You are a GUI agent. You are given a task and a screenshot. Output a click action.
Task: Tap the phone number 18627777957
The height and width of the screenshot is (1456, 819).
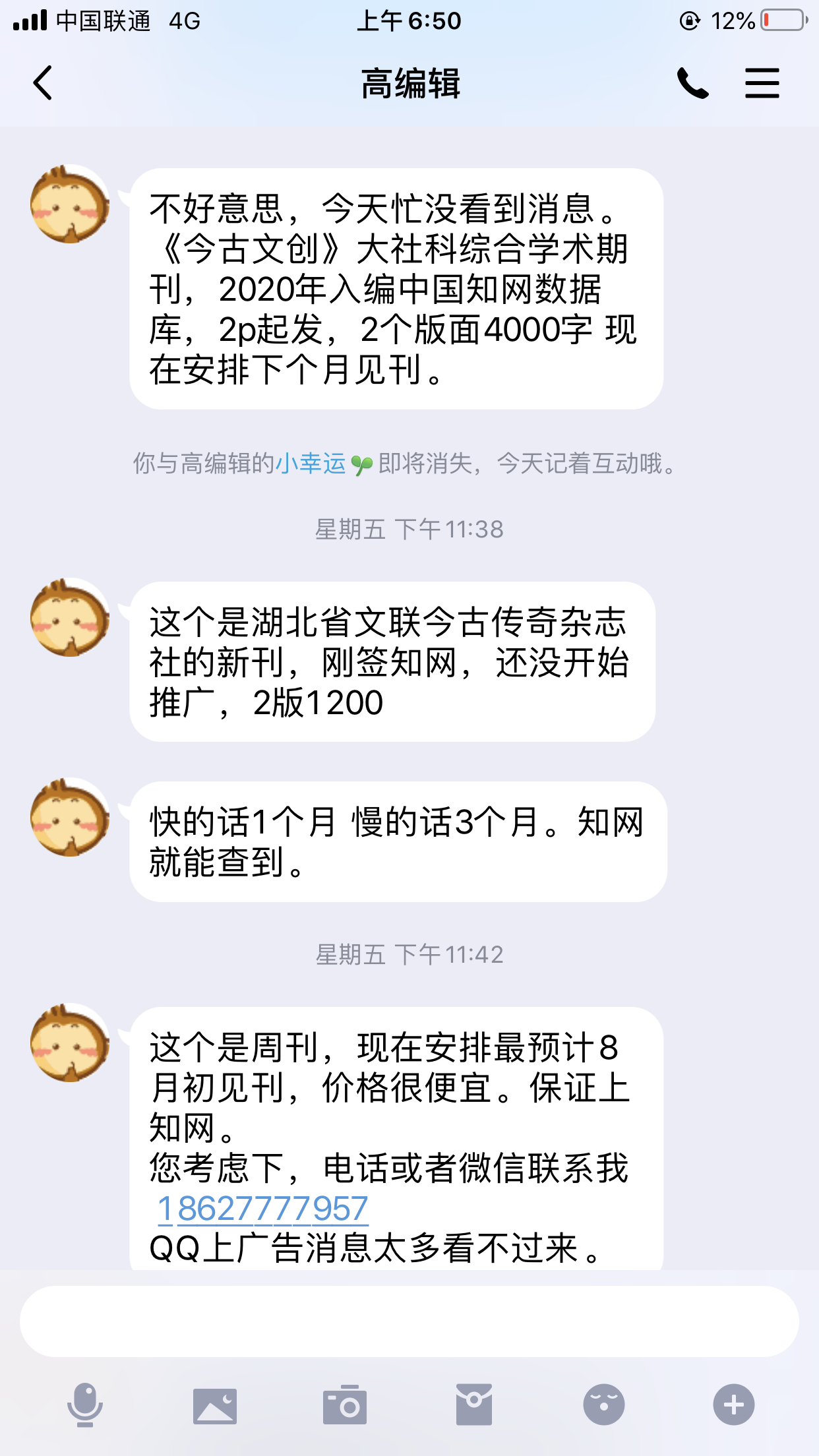point(262,1209)
